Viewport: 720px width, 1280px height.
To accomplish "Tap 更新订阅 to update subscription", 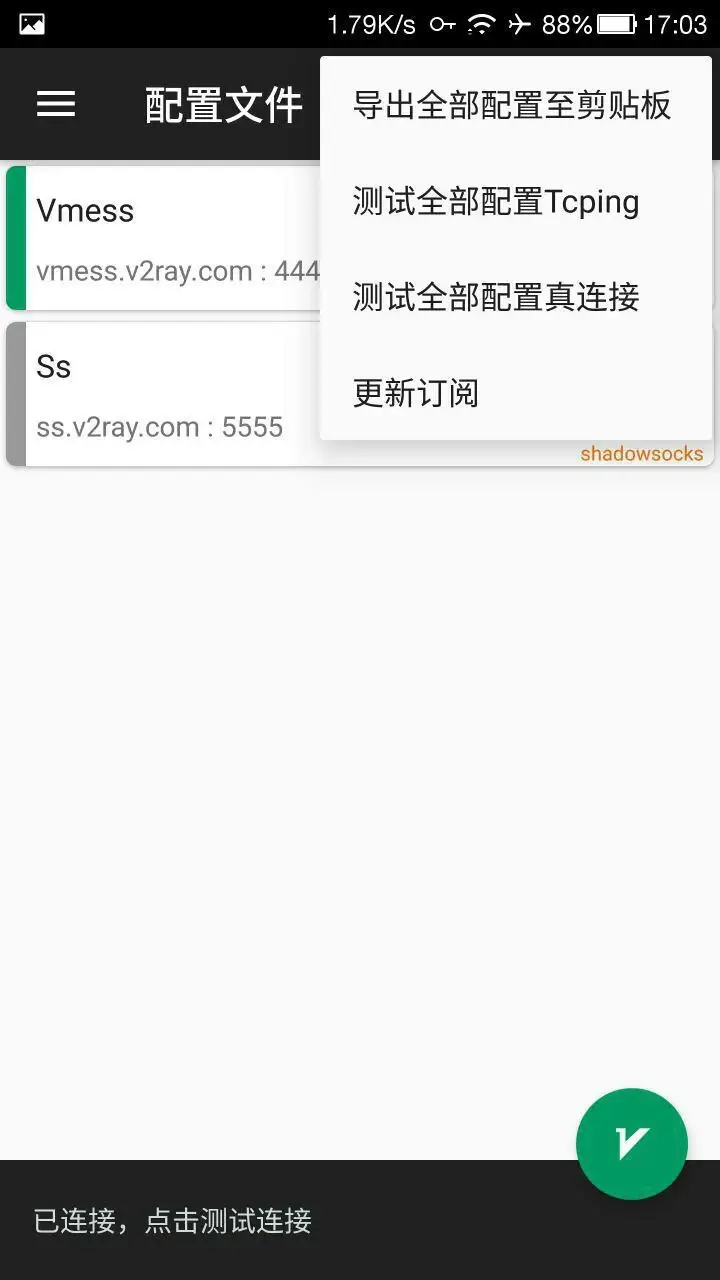I will 416,393.
